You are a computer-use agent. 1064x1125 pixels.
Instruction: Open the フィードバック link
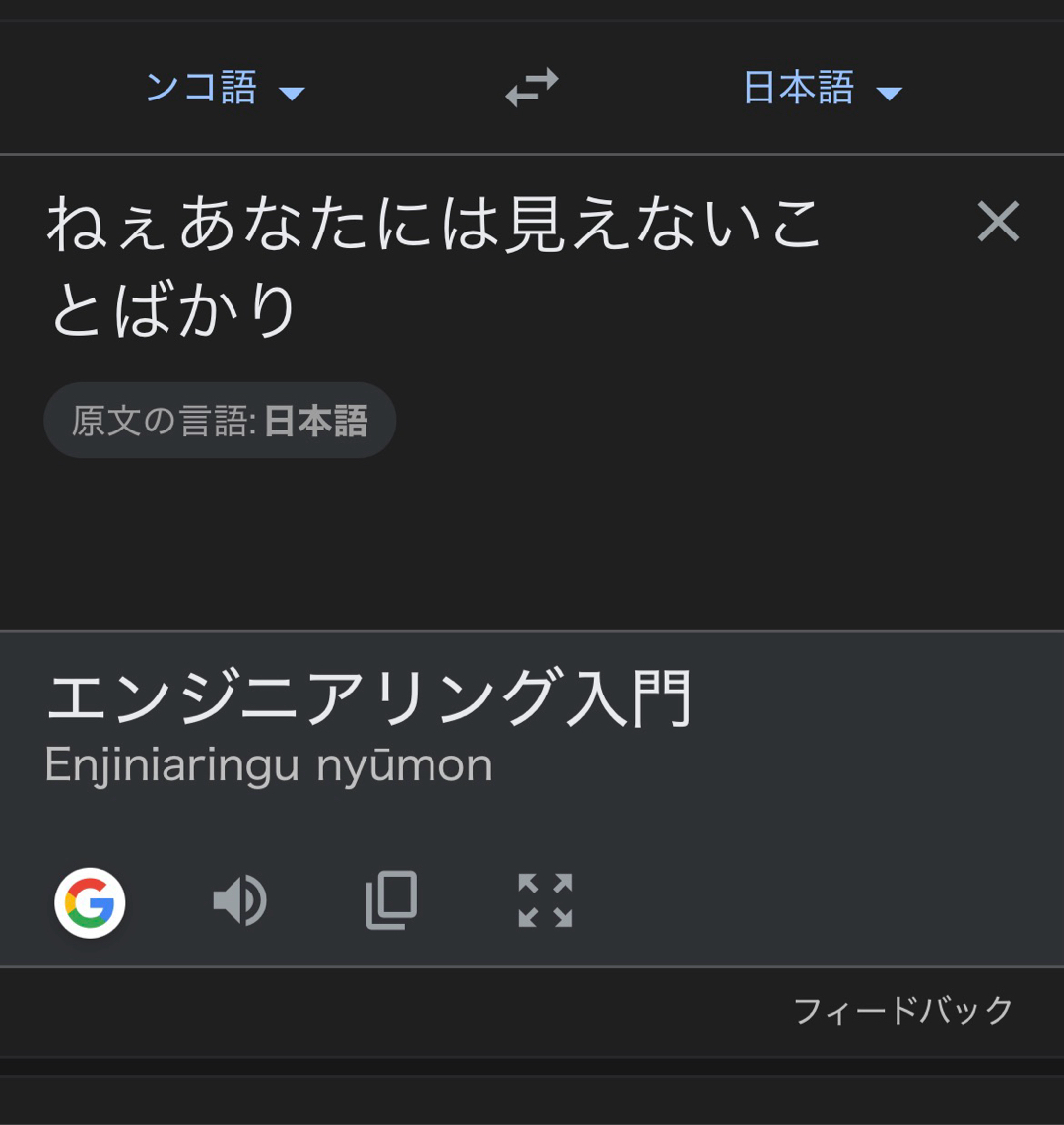point(902,1011)
